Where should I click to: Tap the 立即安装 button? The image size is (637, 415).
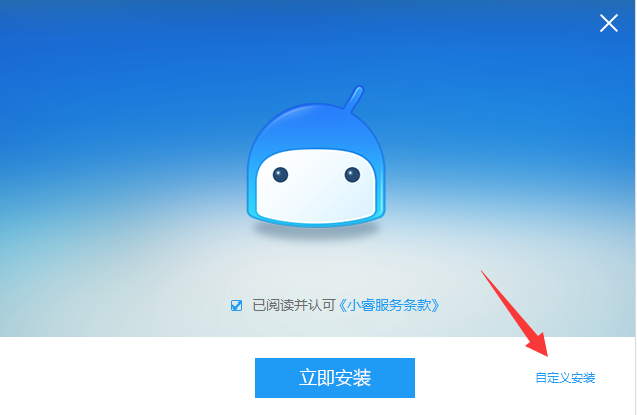[334, 378]
